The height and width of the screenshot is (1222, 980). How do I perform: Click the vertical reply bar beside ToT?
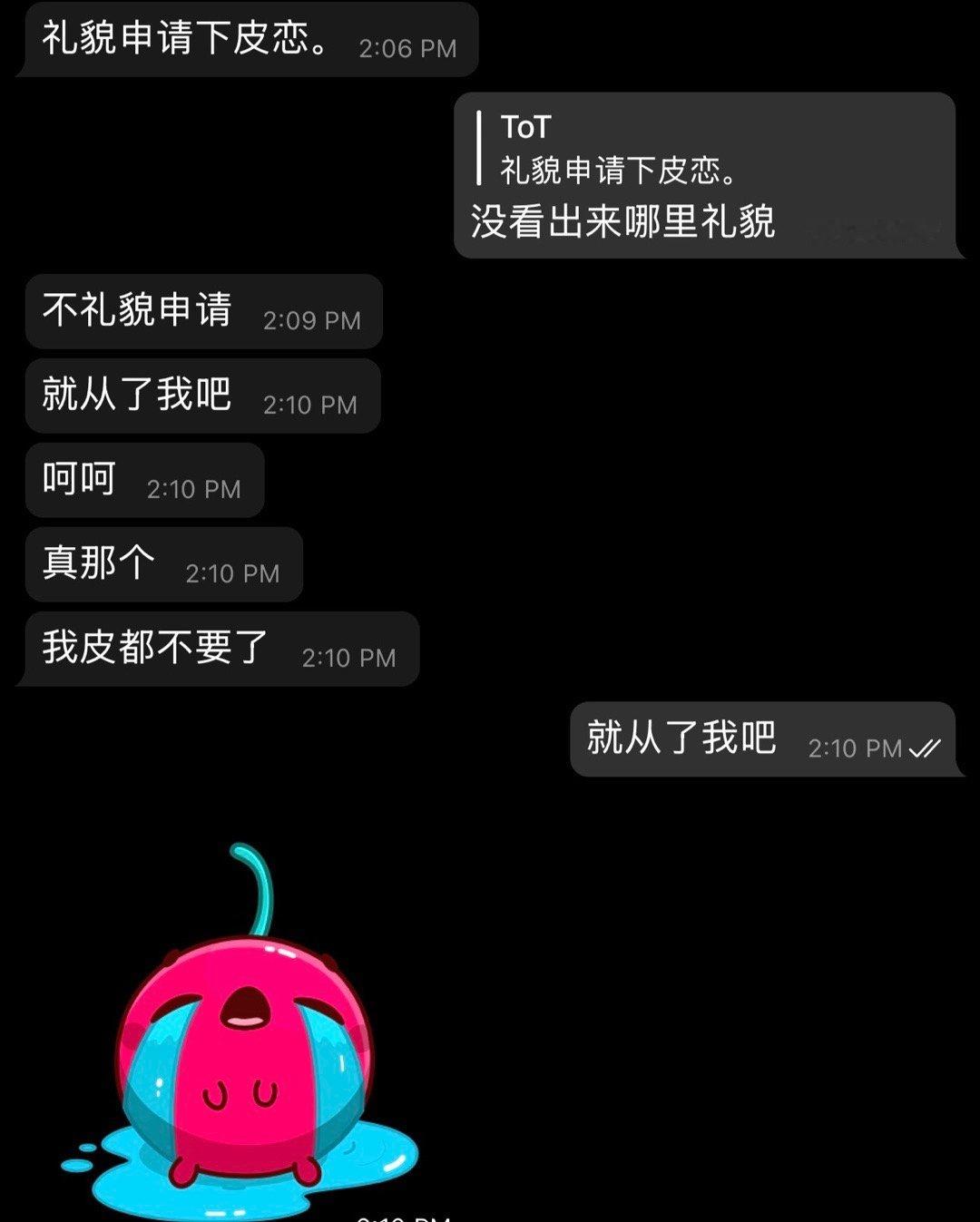[479, 148]
